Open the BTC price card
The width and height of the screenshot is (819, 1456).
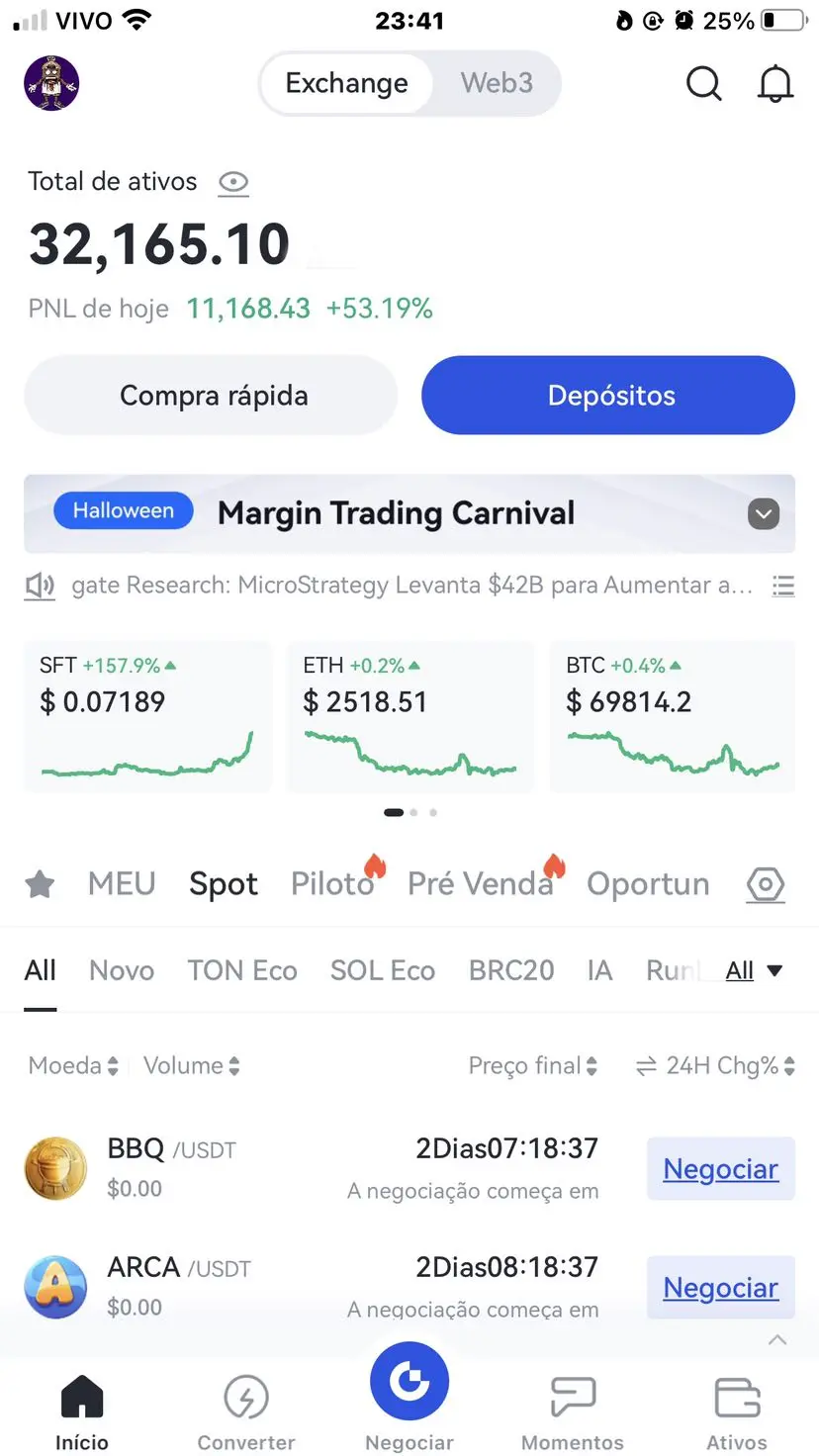coord(673,717)
